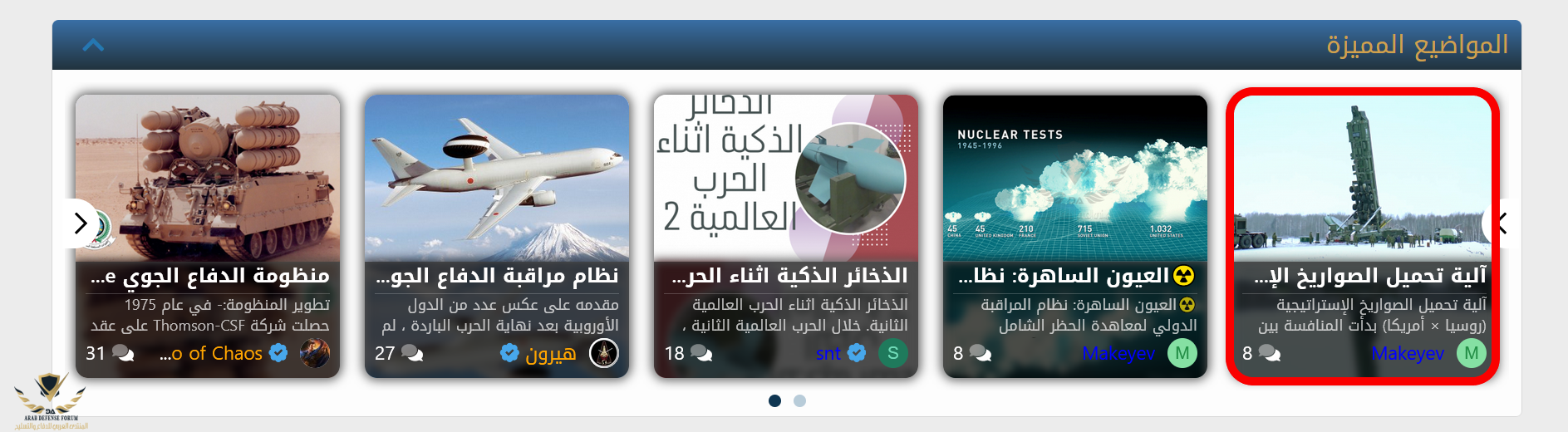Open Makeyev's profile on the missile topic
Screen dimensions: 1568x432
tap(1407, 354)
